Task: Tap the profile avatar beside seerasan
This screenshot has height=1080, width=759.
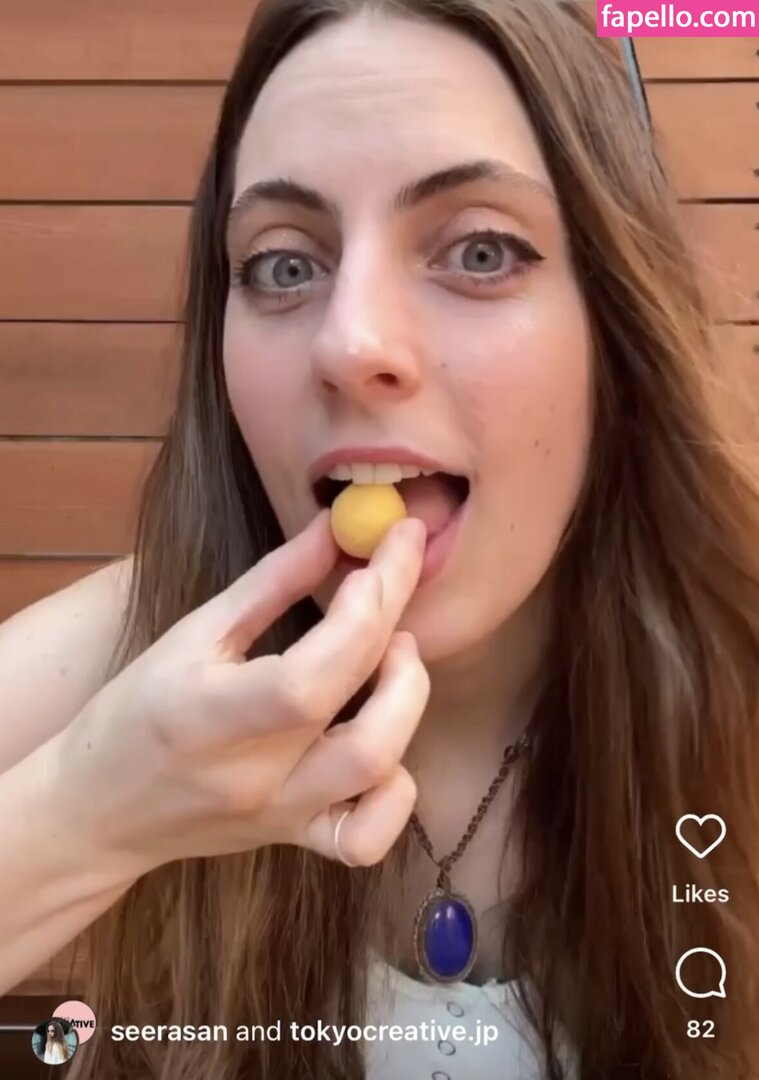Action: point(55,1040)
